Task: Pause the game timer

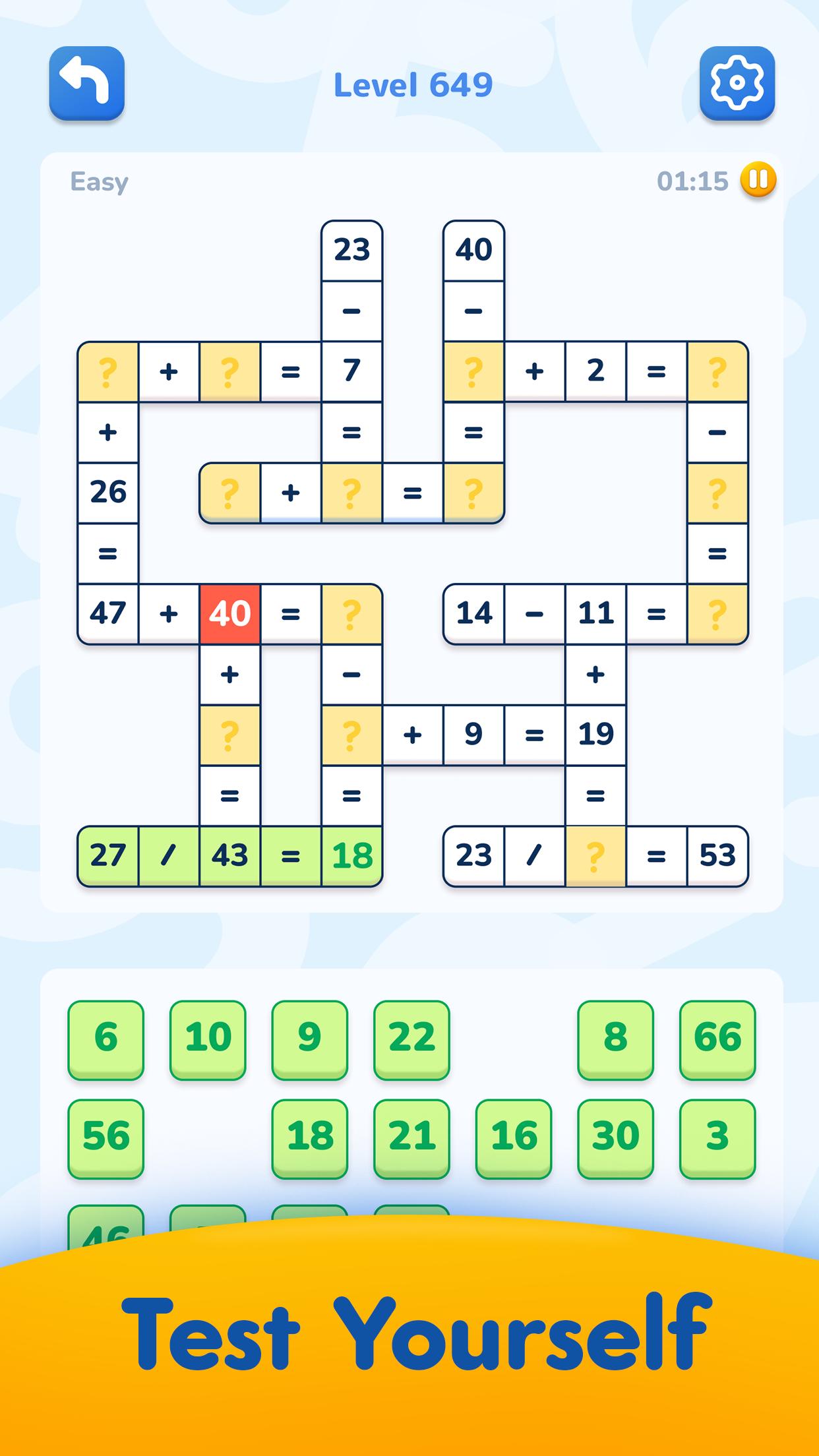Action: tap(758, 180)
